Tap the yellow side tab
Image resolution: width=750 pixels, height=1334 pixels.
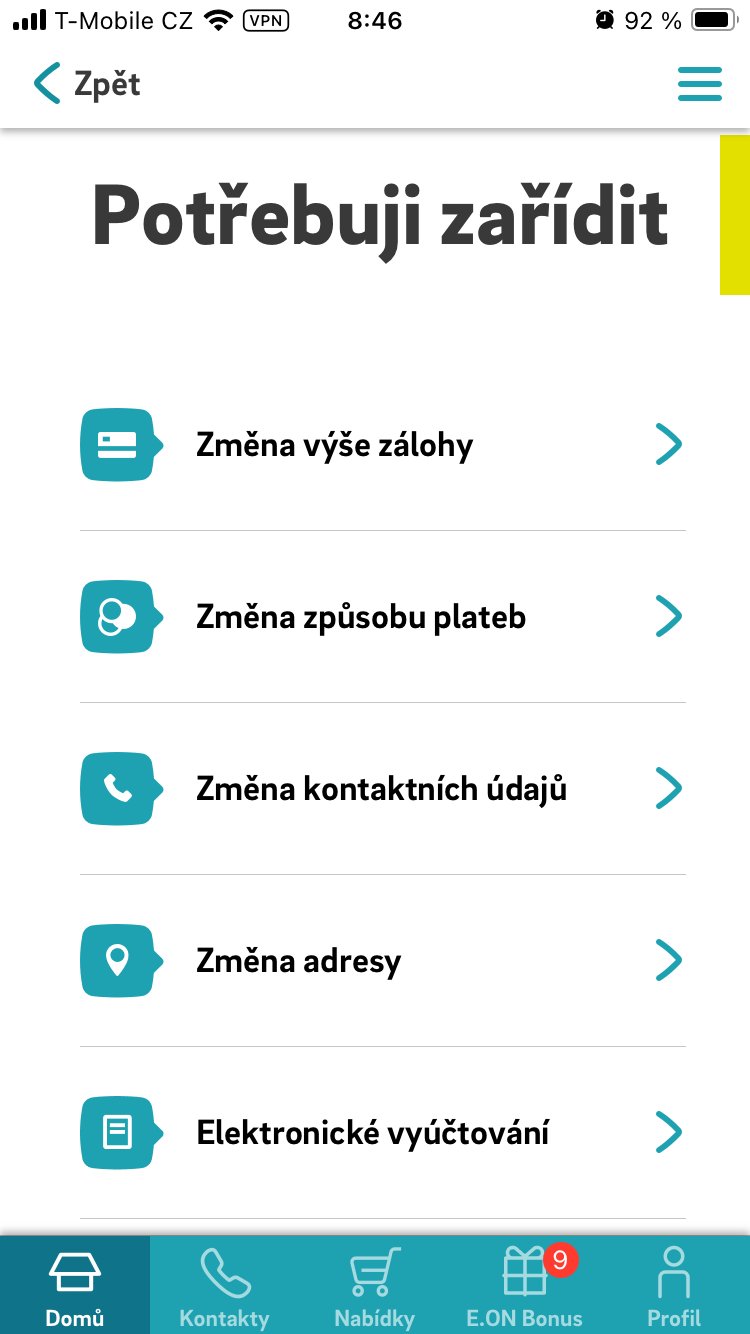point(735,215)
